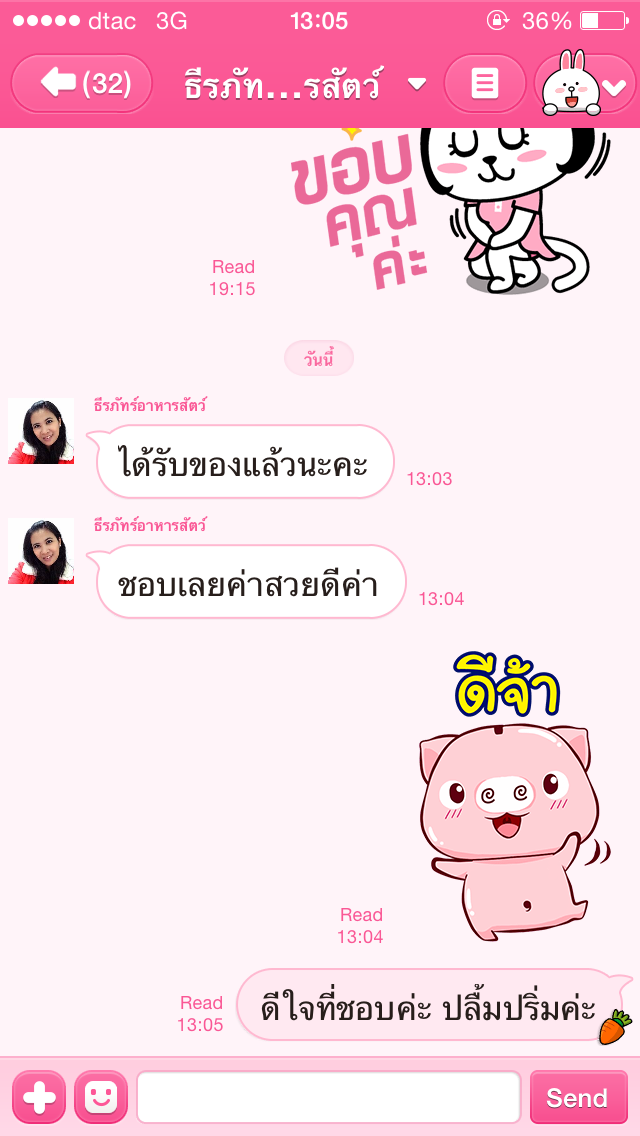Image resolution: width=640 pixels, height=1136 pixels.
Task: Open the bunny dropdown menu
Action: (x=586, y=85)
